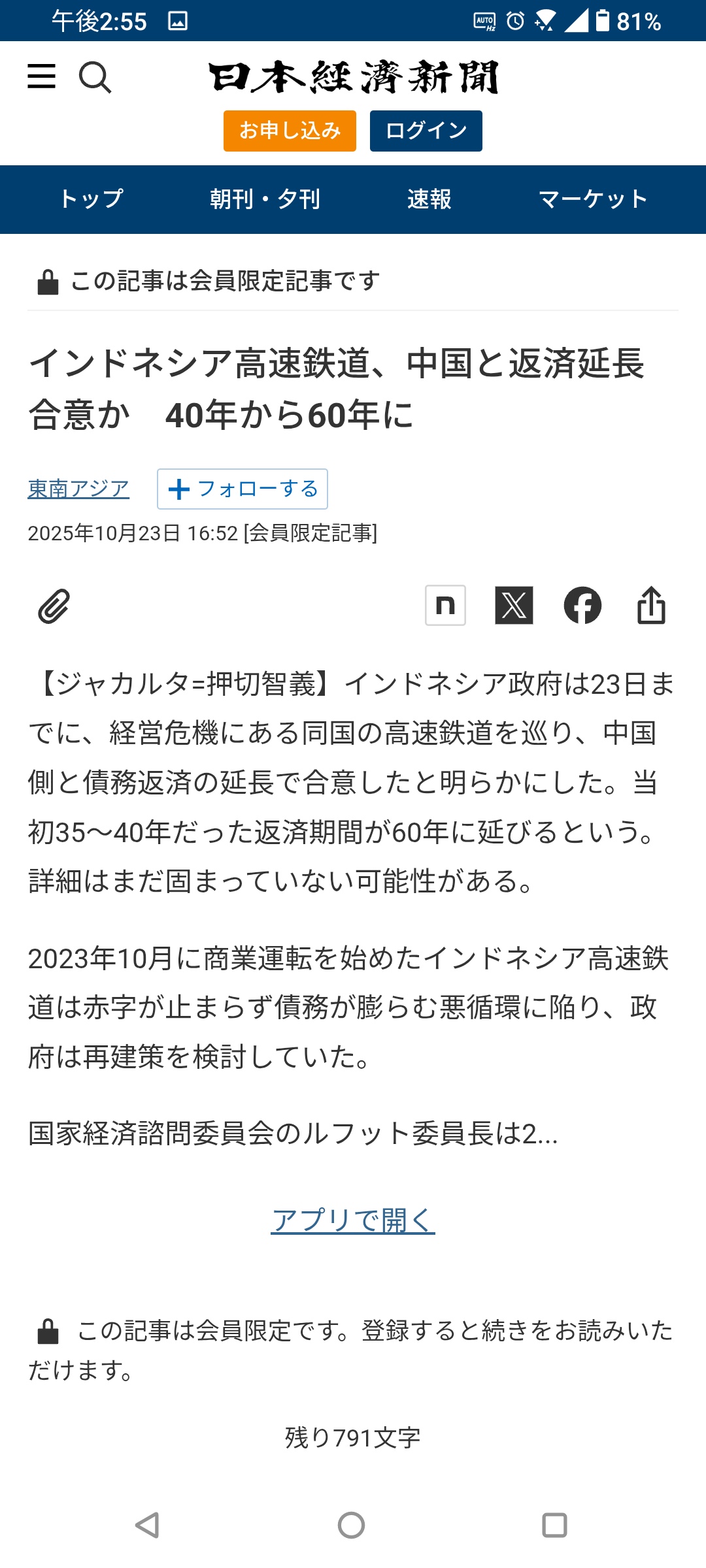
Task: Go to the home screen via system home
Action: 352,1526
